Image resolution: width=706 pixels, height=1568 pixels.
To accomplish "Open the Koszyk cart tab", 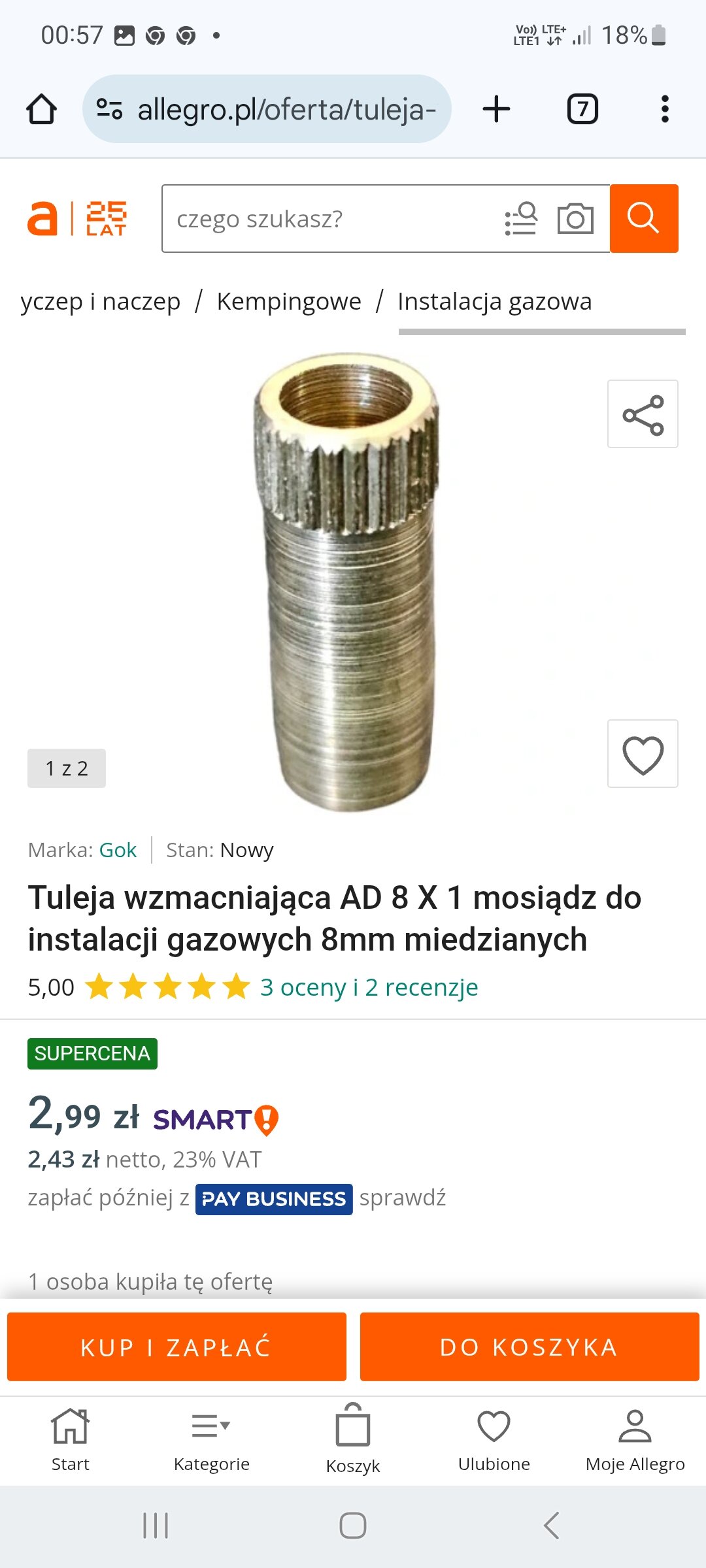I will [353, 1441].
